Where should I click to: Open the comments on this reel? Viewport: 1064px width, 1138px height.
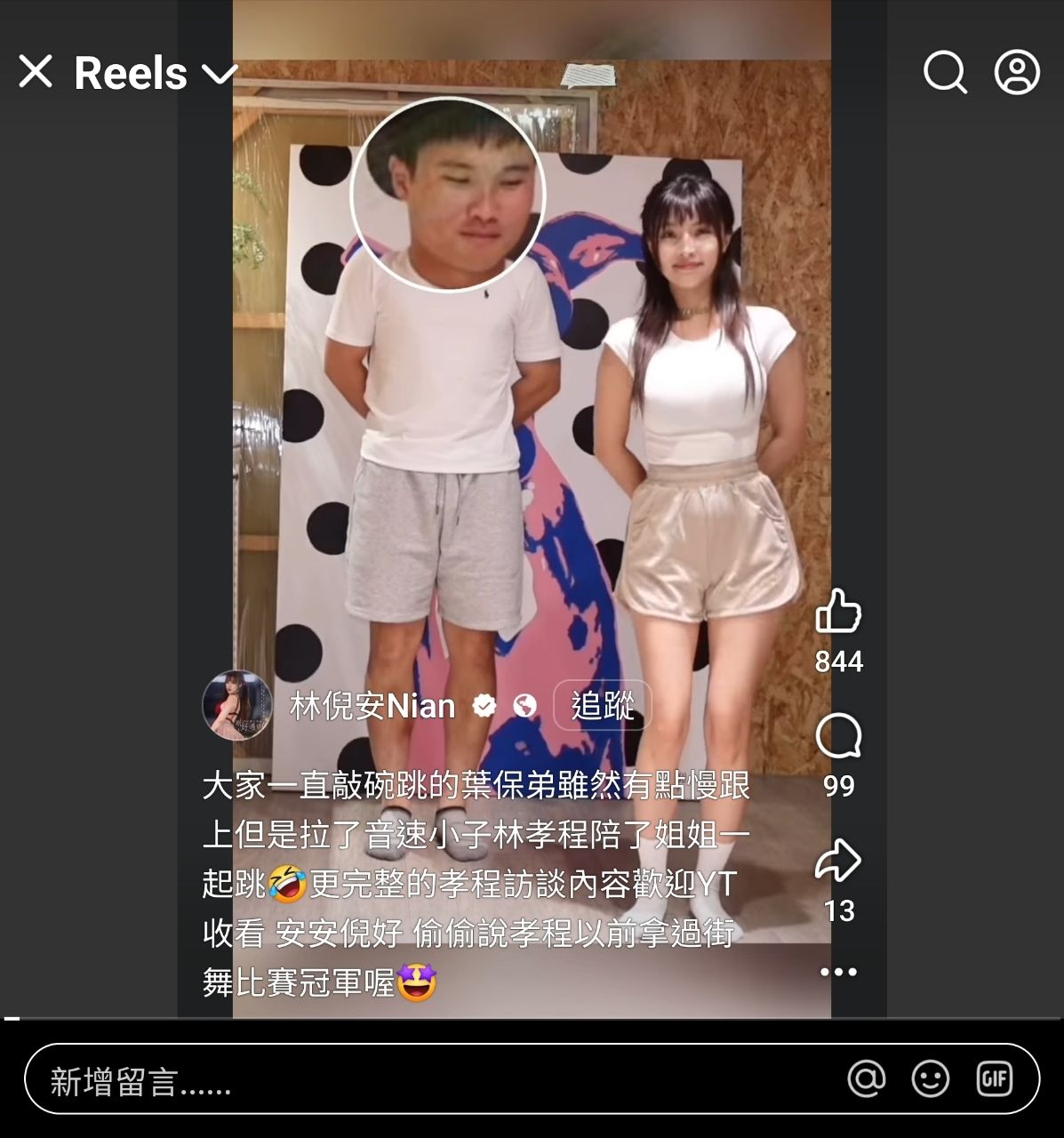tap(838, 737)
